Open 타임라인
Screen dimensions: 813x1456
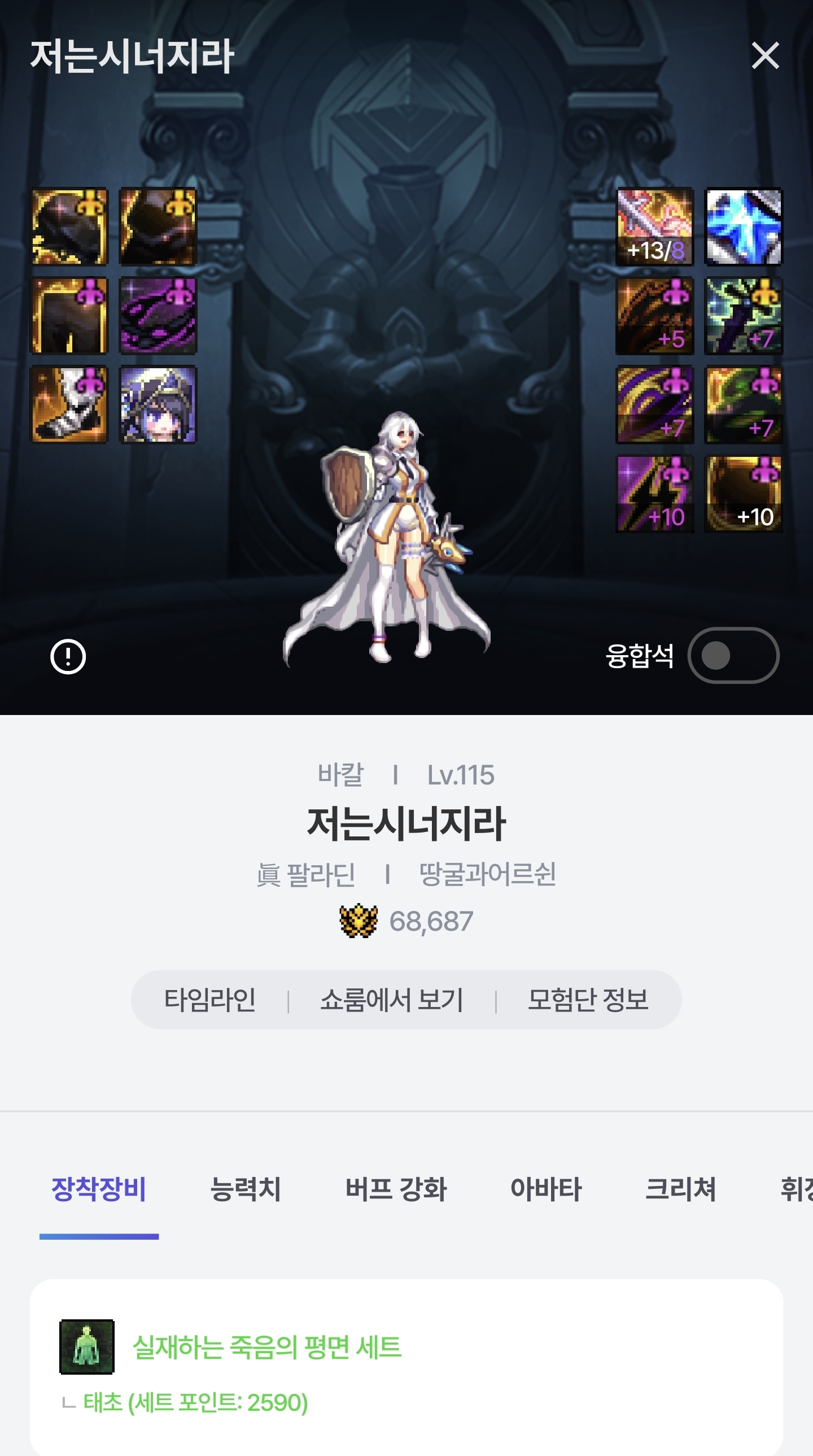209,999
